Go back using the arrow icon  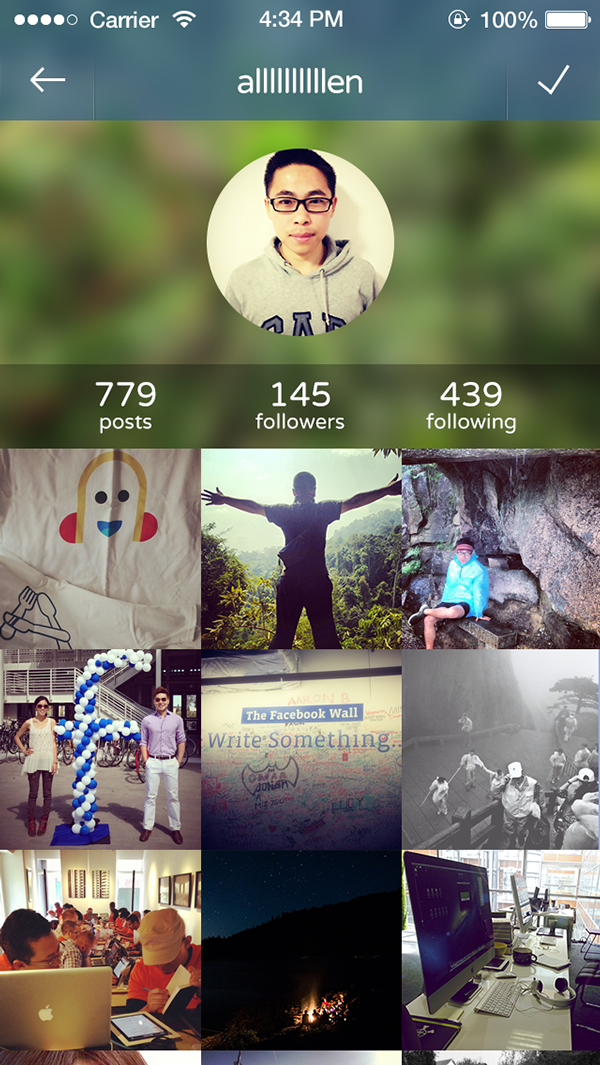click(48, 81)
